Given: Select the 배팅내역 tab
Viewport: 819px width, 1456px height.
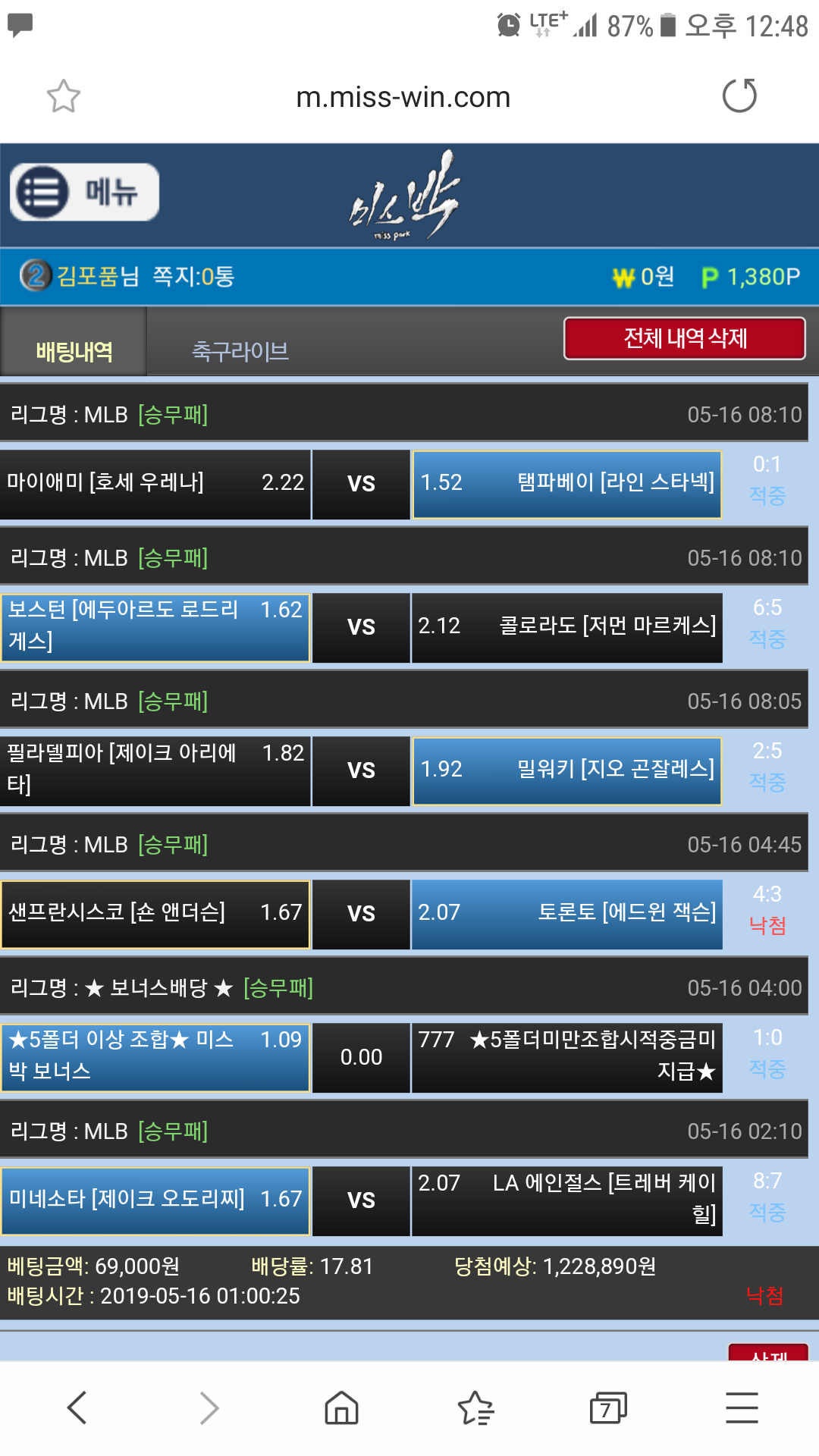Looking at the screenshot, I should (74, 351).
